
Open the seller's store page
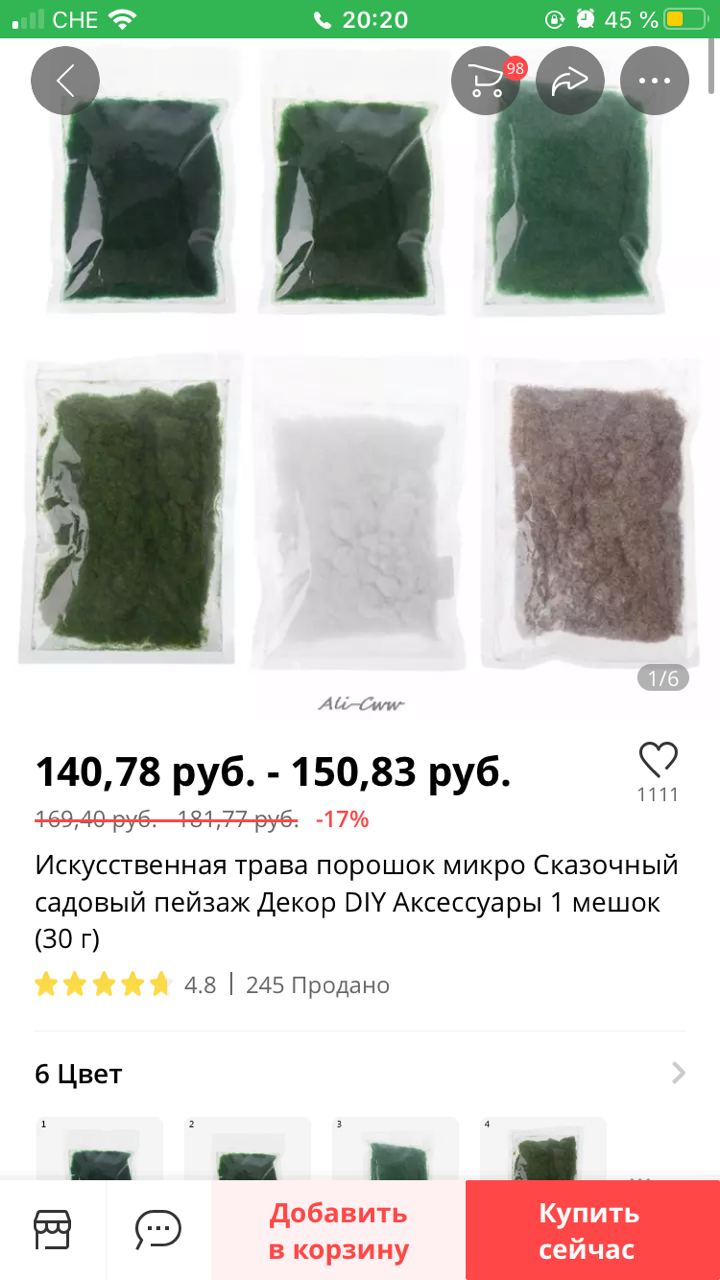point(53,1229)
